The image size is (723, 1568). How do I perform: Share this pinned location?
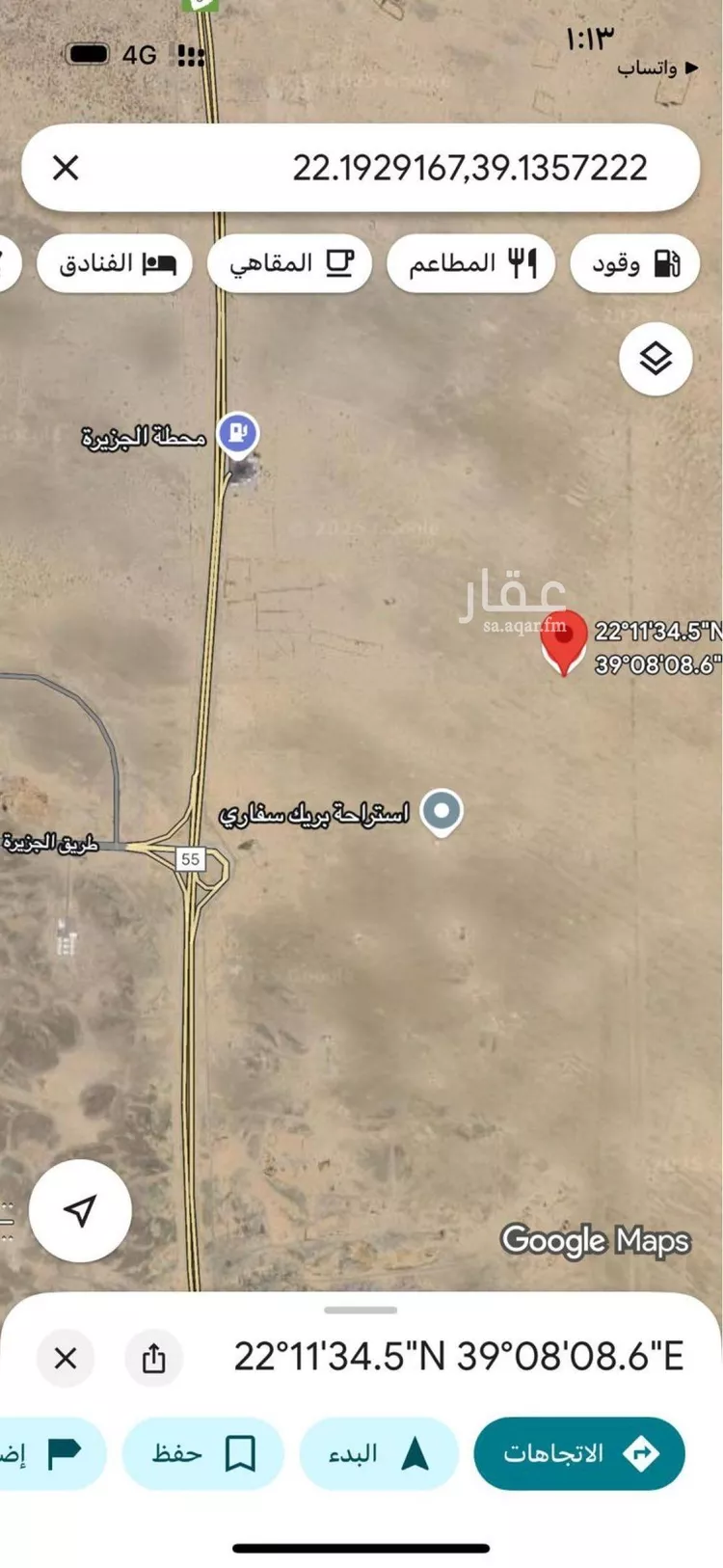[153, 1358]
